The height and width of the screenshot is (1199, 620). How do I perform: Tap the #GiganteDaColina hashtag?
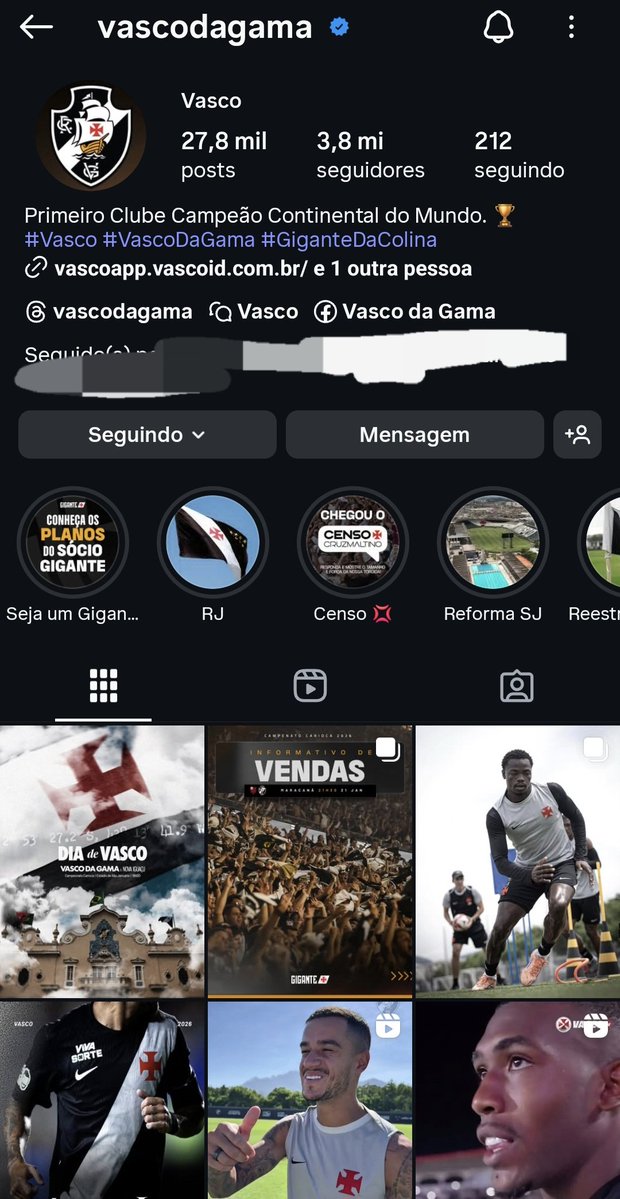coord(349,241)
